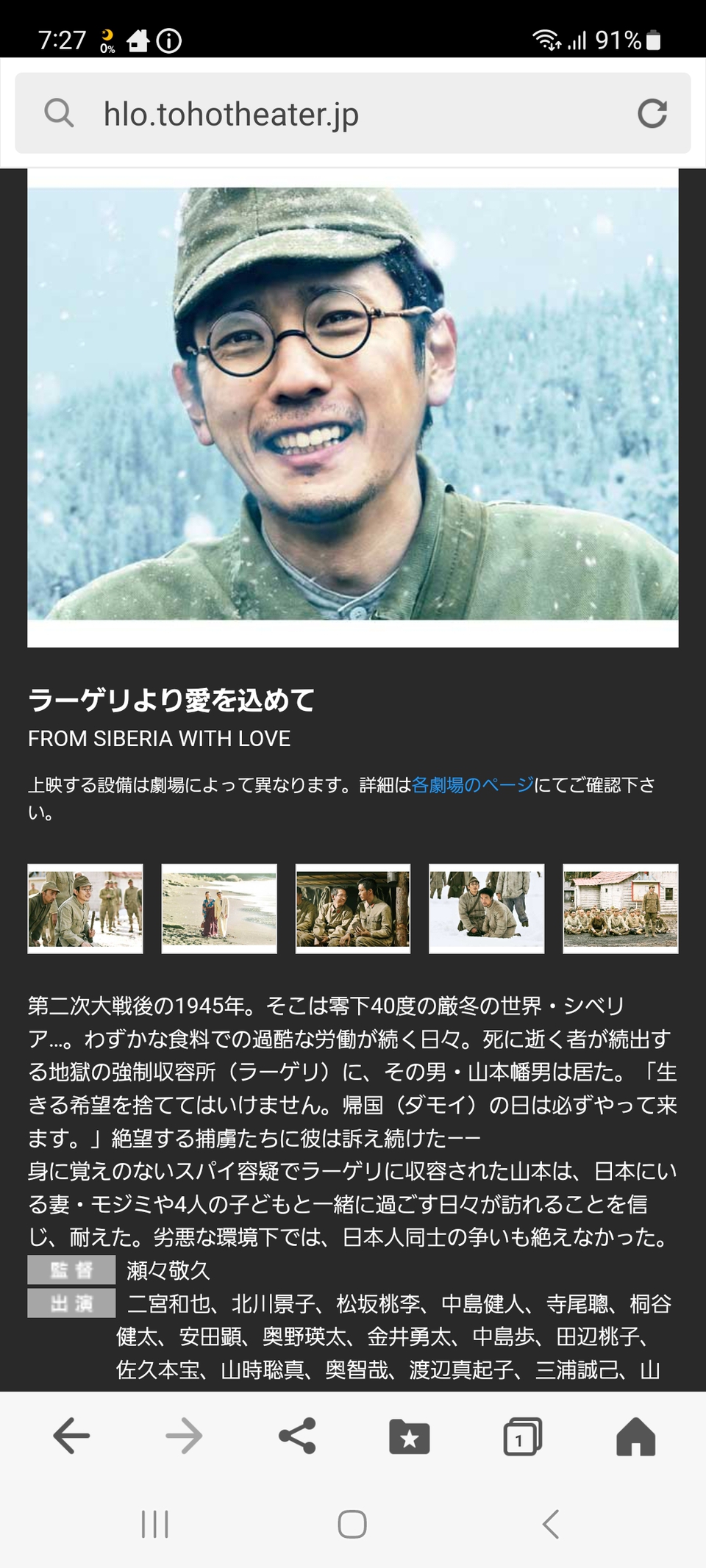
Task: Open the browser bookmarks
Action: [x=410, y=1436]
